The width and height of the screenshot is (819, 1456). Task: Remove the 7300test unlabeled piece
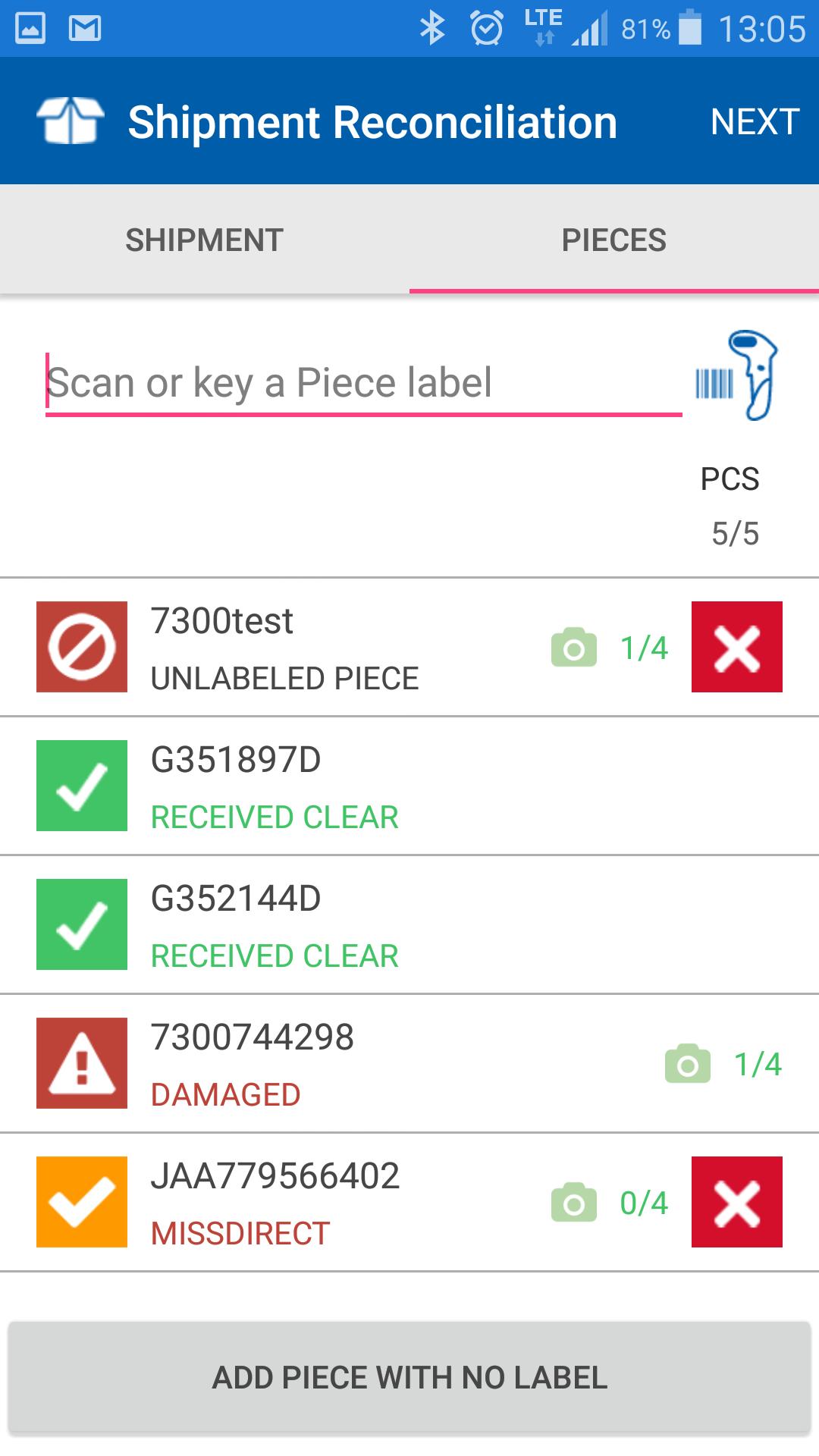click(736, 647)
